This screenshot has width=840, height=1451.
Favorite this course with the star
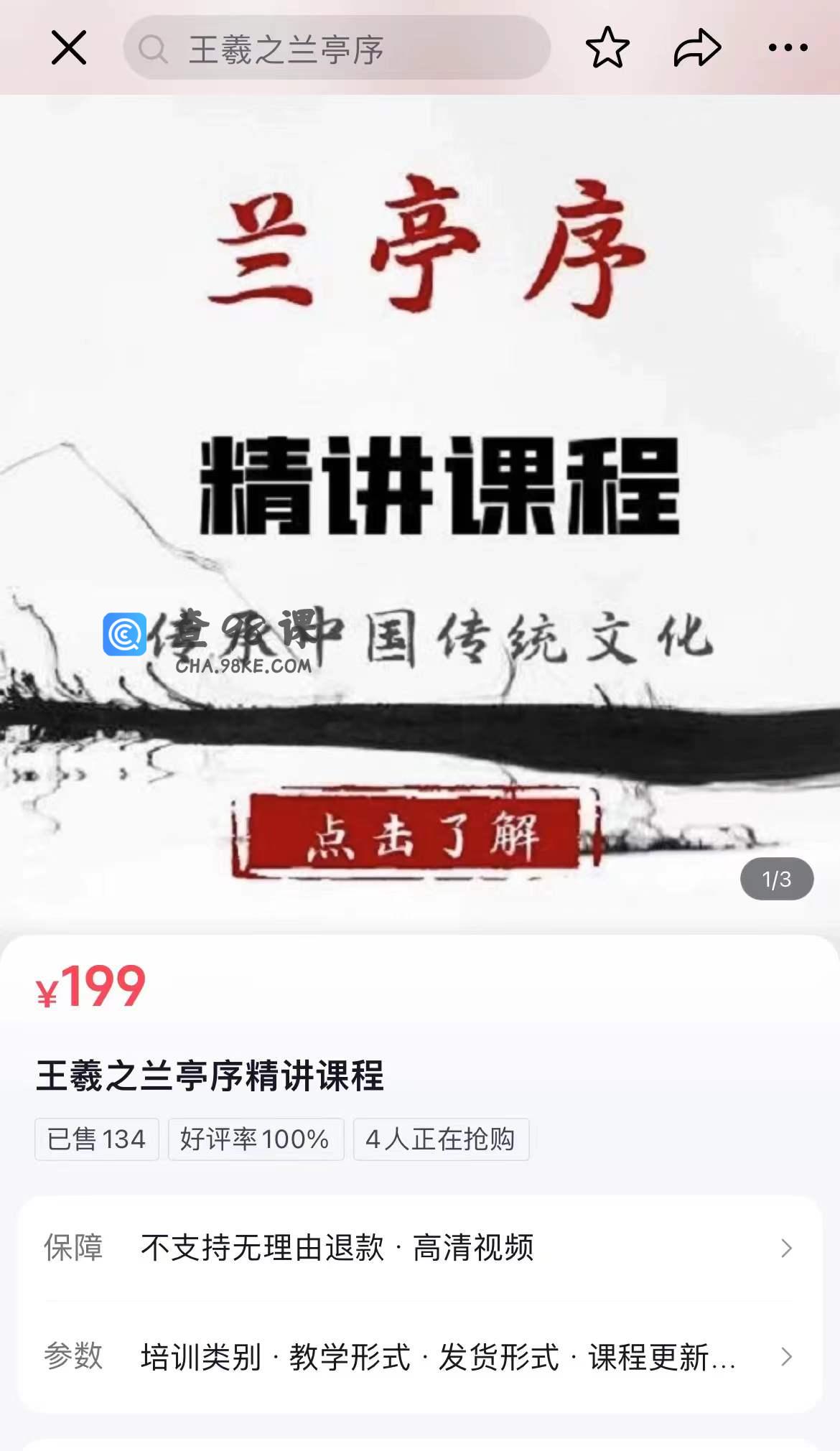(x=607, y=48)
